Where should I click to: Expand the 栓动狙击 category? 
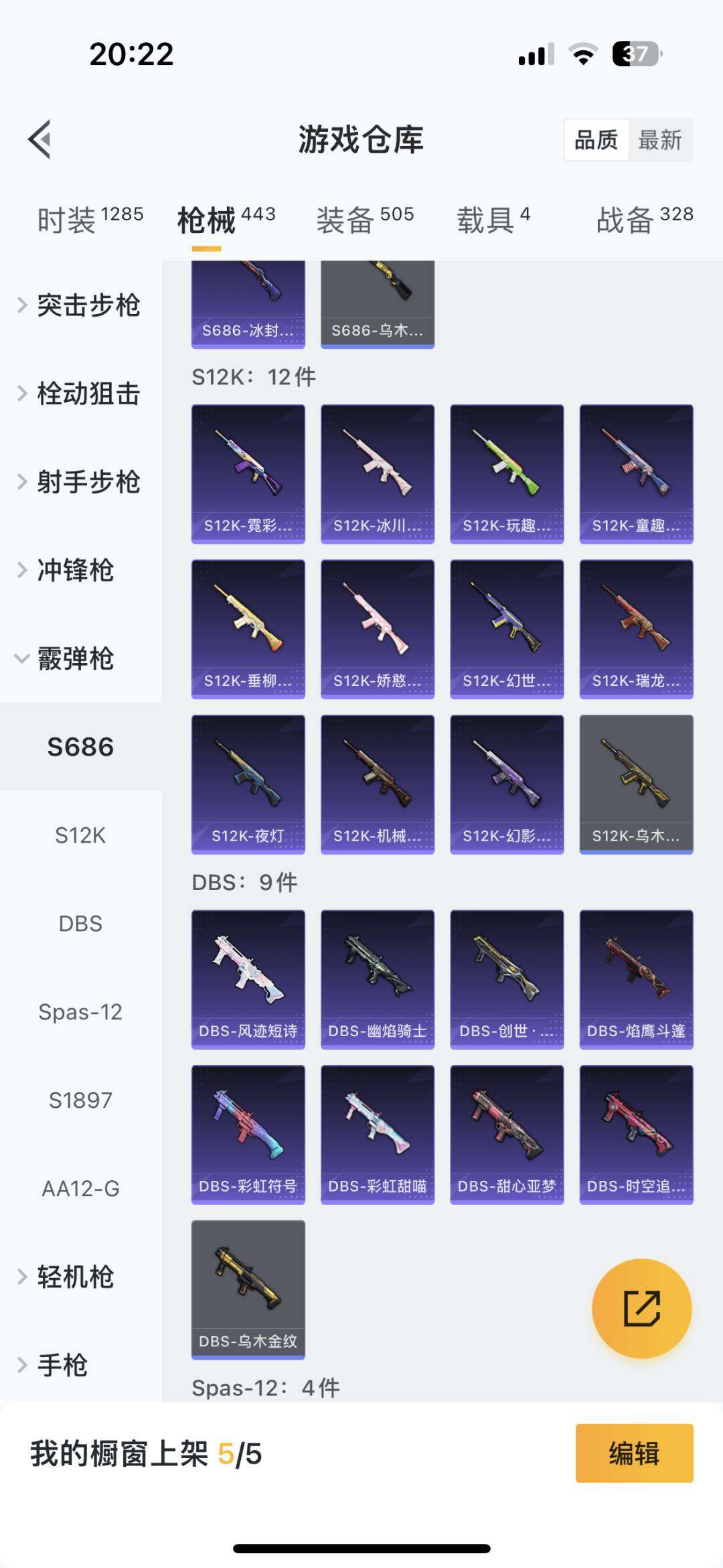80,394
